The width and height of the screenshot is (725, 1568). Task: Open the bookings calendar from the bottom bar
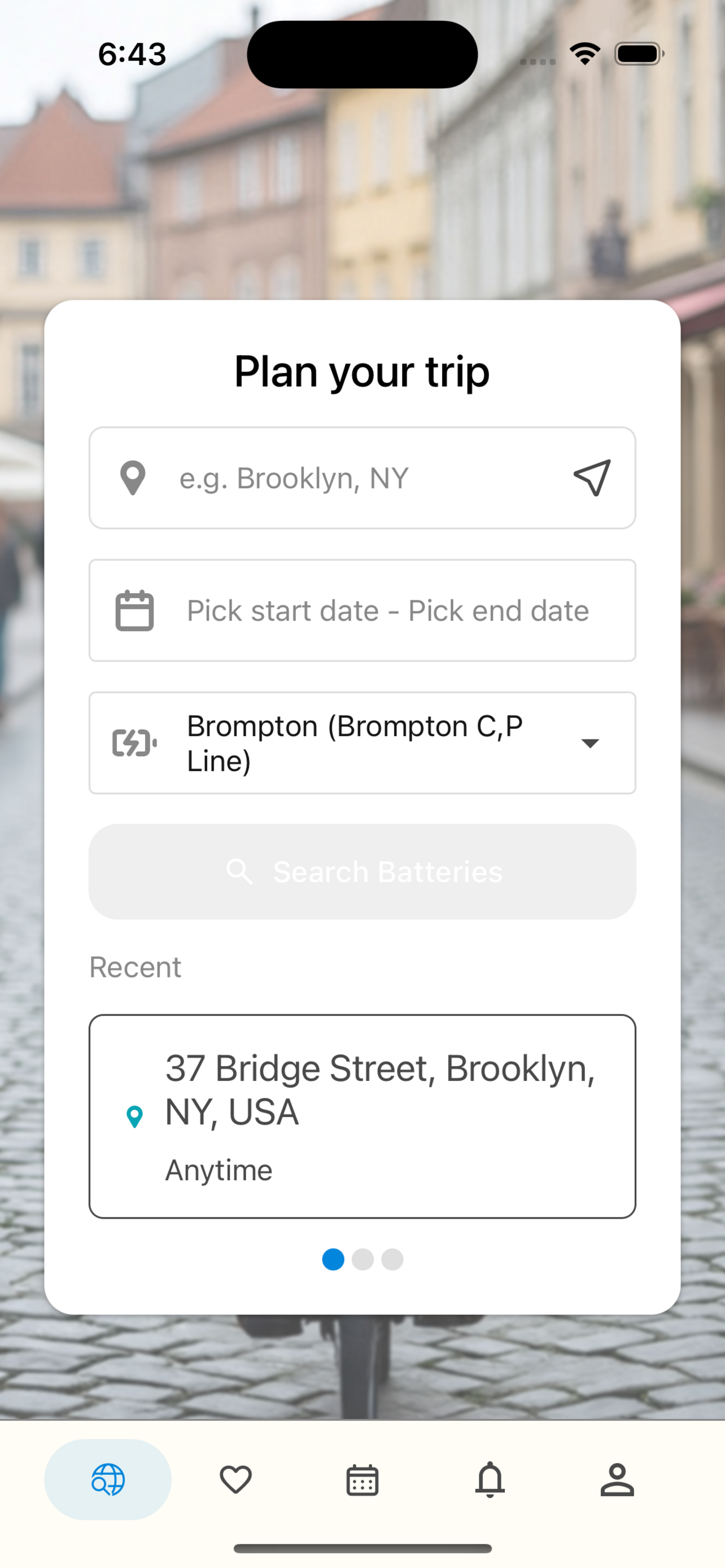point(362,1481)
